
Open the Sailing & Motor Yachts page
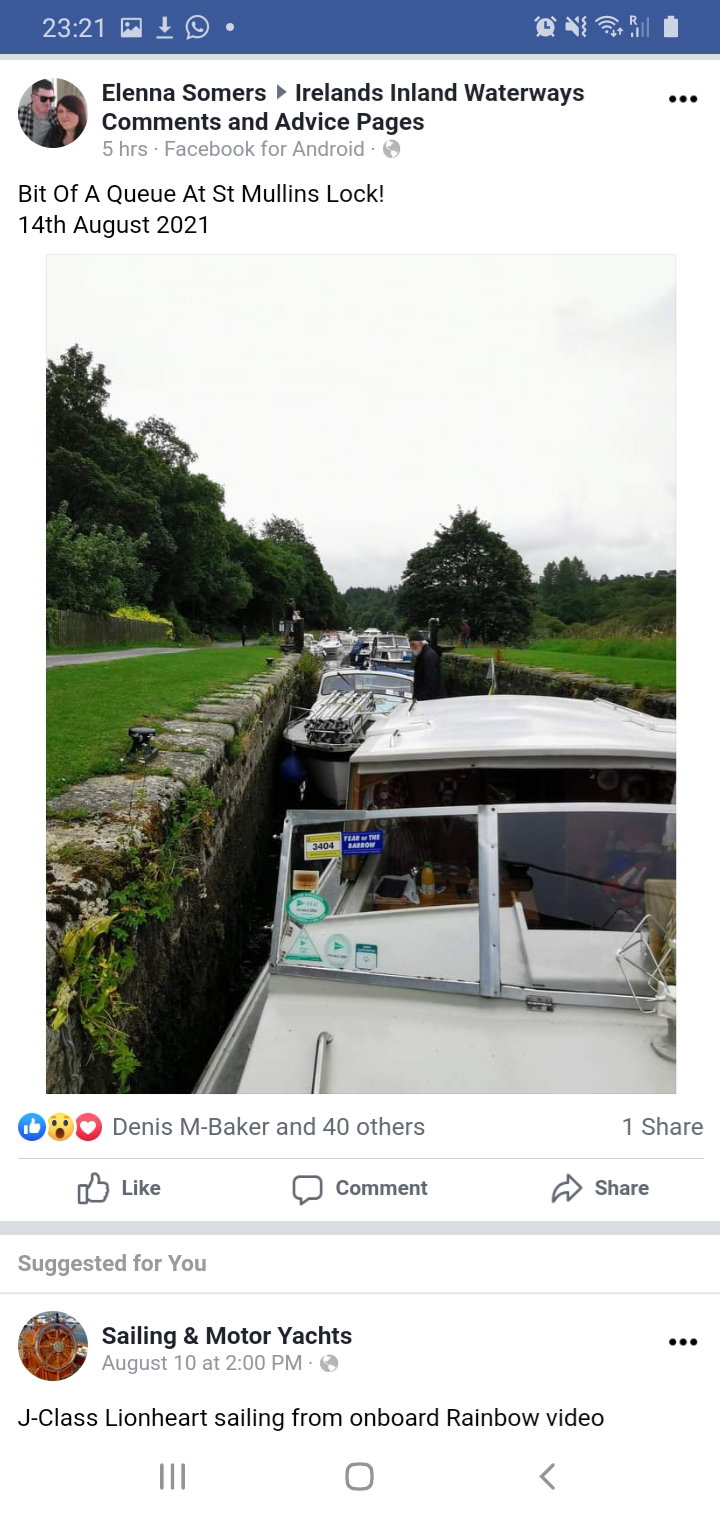tap(227, 1335)
